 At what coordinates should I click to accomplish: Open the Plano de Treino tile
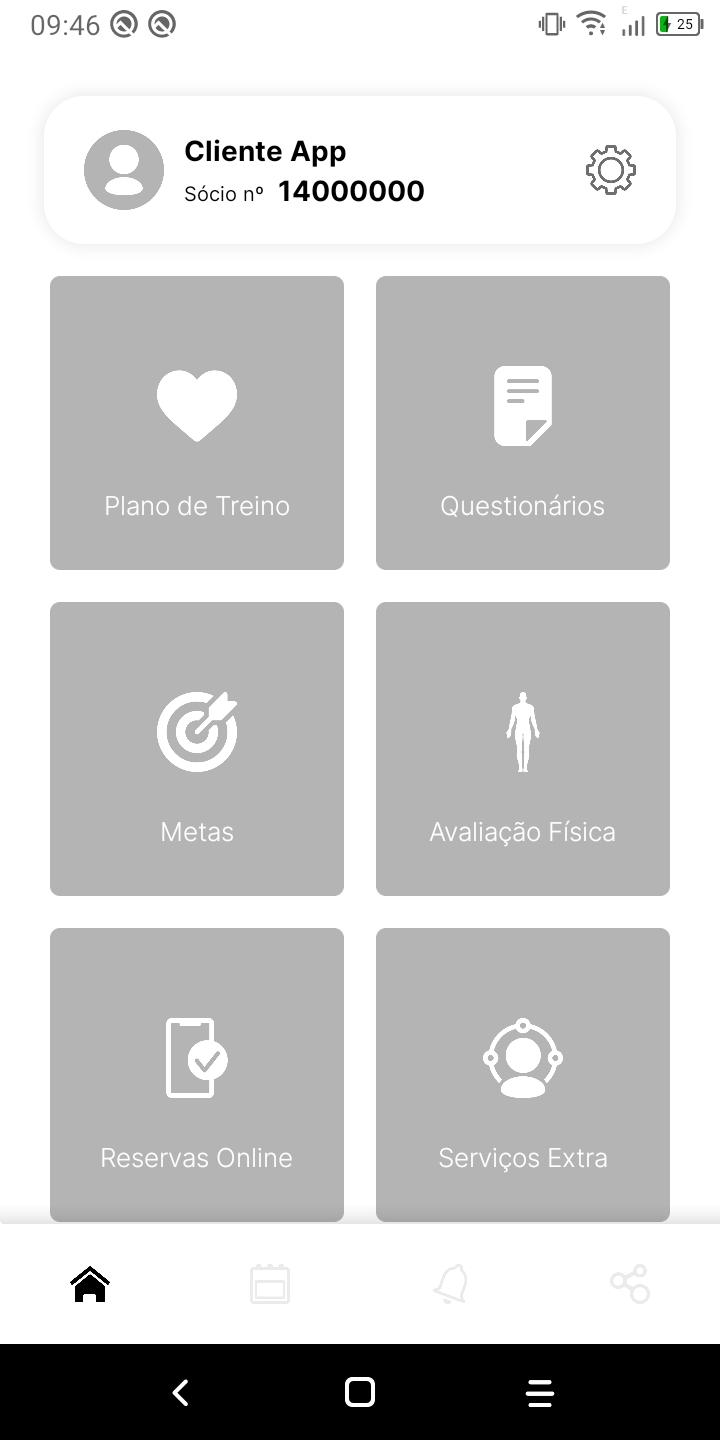point(197,423)
